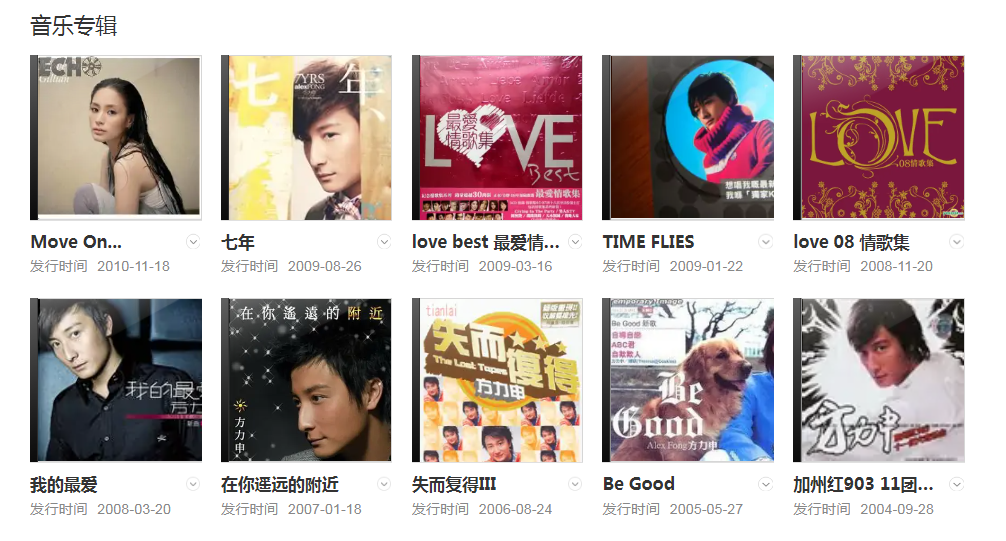Open the Be Good album cover
Image resolution: width=1006 pixels, height=541 pixels.
click(688, 381)
